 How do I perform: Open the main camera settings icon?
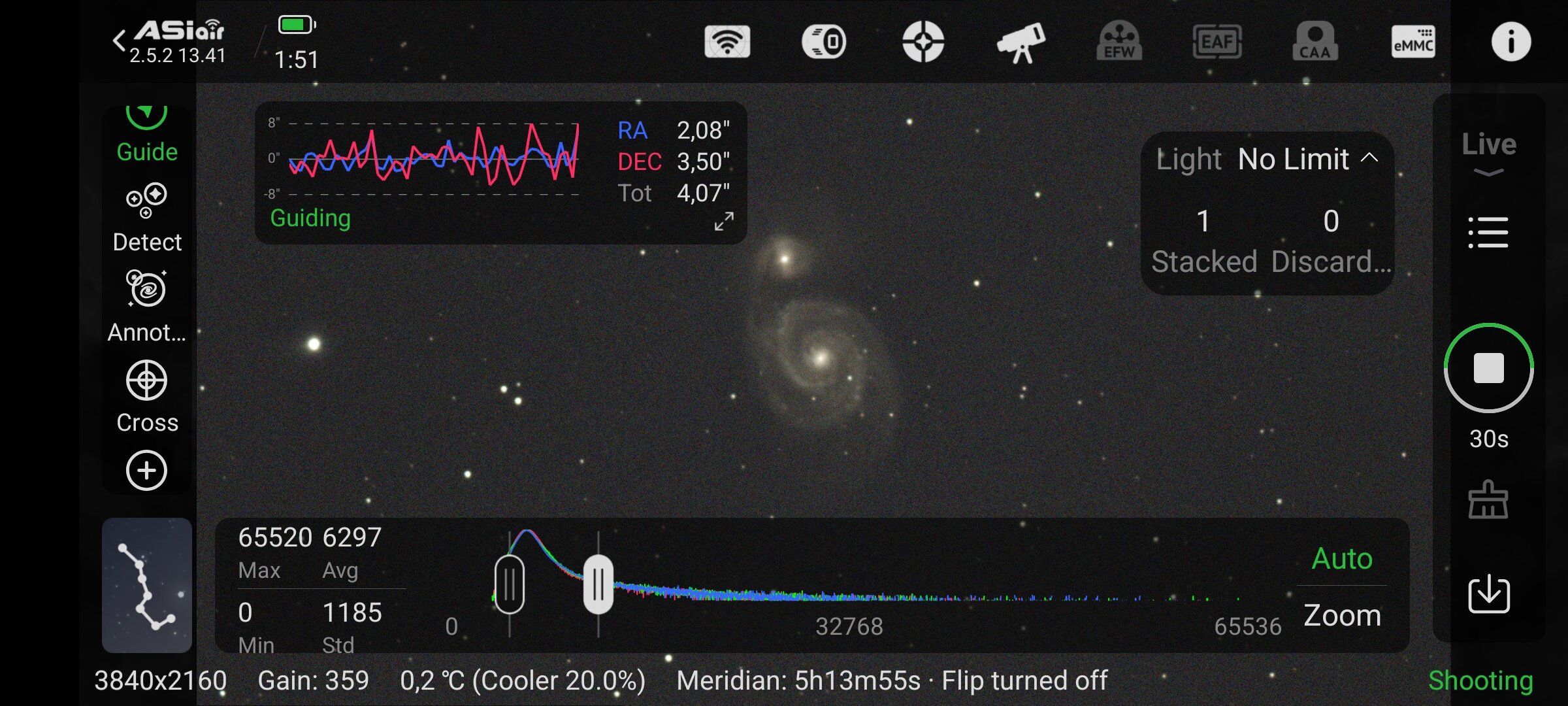pyautogui.click(x=825, y=42)
